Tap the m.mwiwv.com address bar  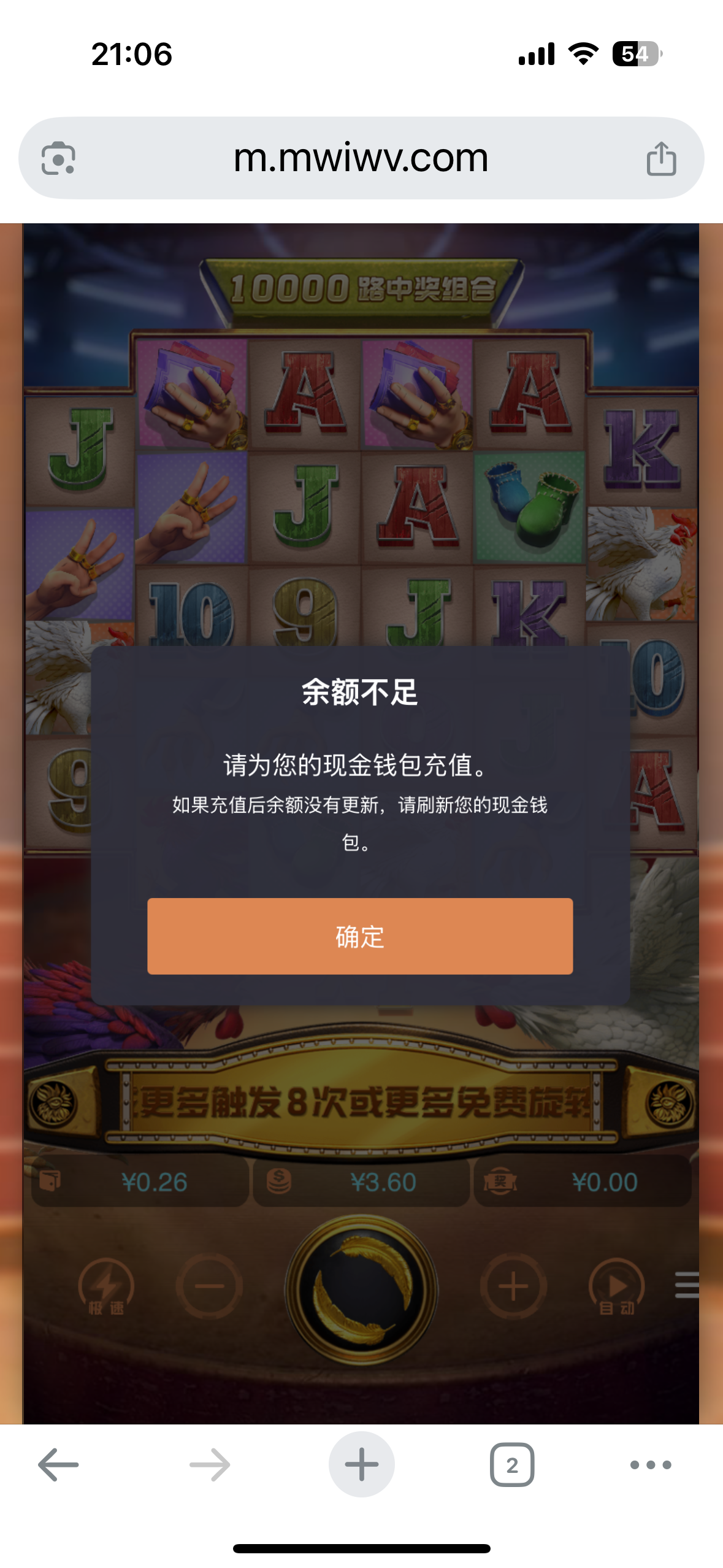361,158
